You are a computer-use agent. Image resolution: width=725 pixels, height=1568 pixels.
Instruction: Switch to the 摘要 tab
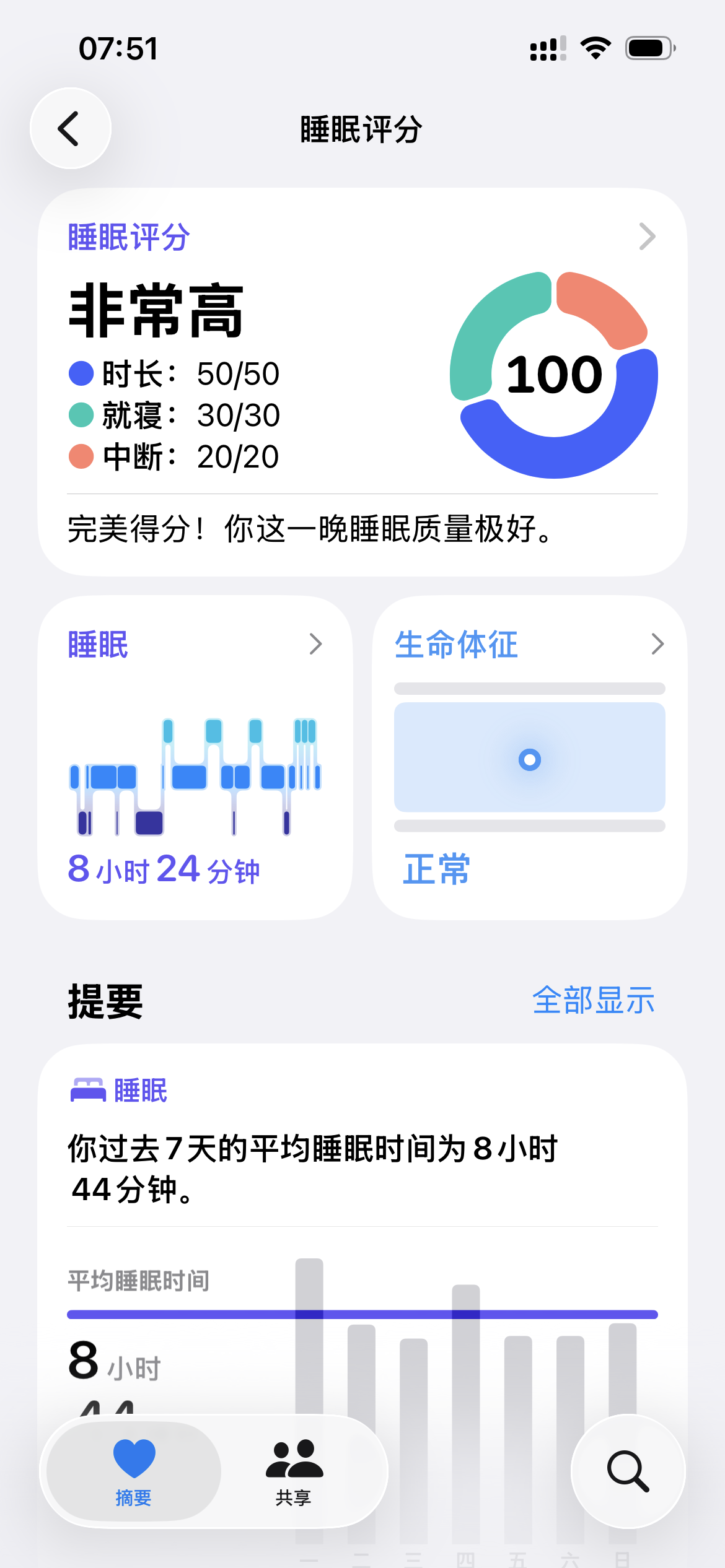tap(134, 1471)
